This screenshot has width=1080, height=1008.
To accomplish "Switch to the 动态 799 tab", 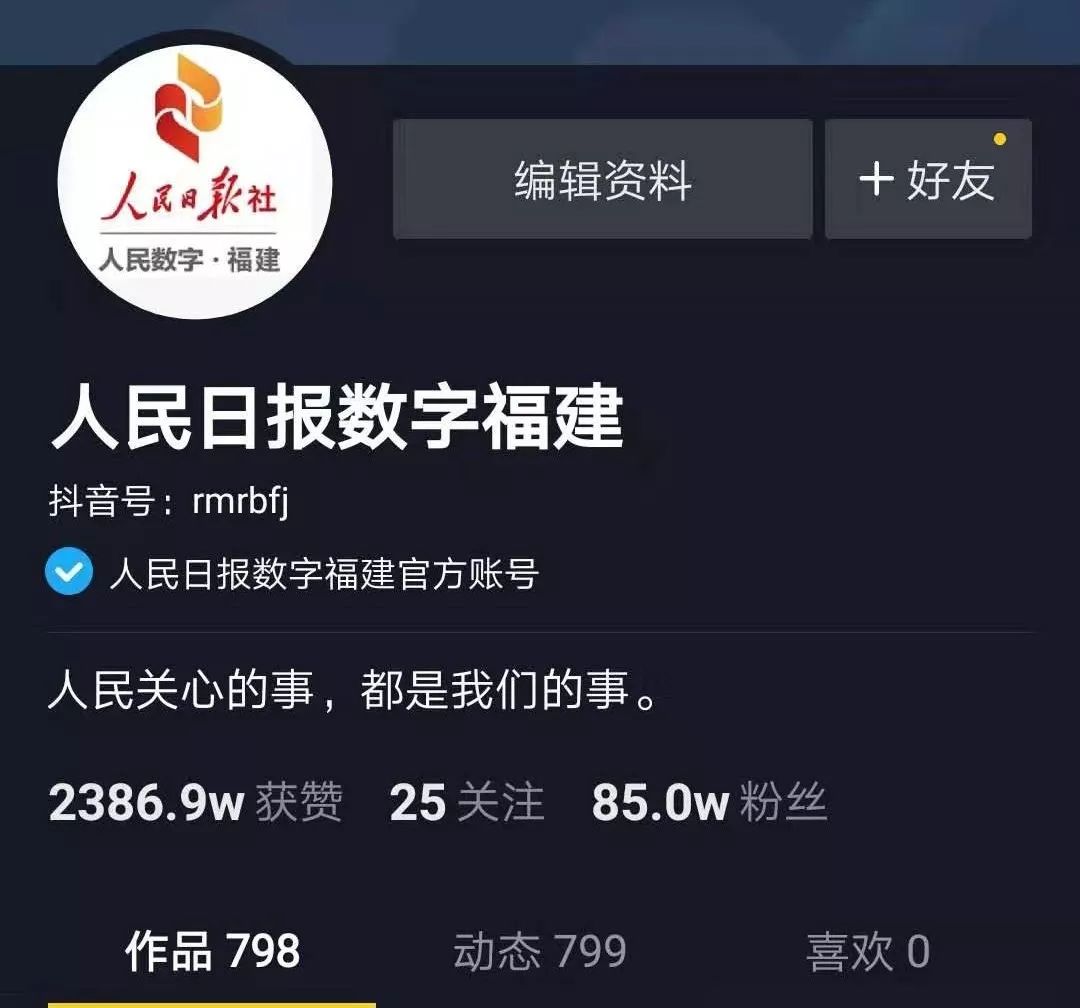I will [540, 951].
